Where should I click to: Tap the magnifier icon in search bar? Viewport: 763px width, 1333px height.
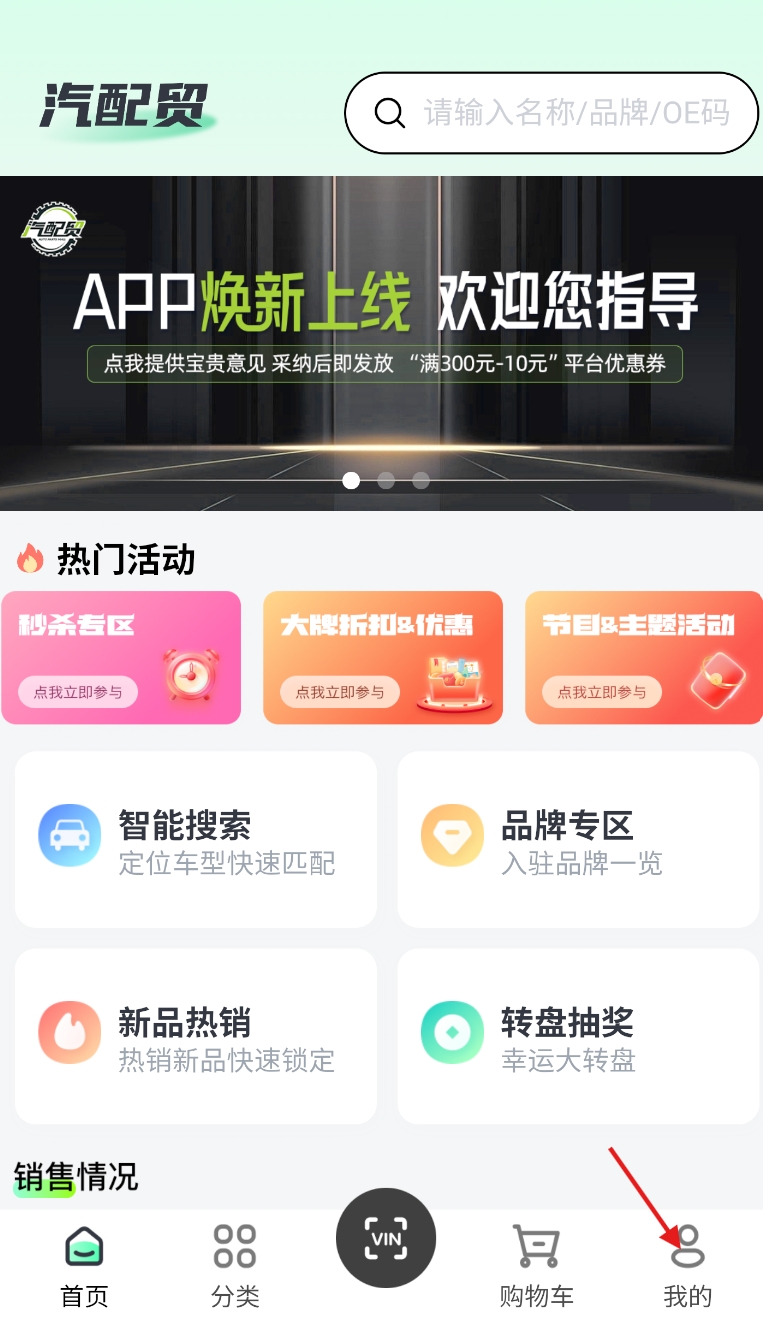tap(389, 112)
